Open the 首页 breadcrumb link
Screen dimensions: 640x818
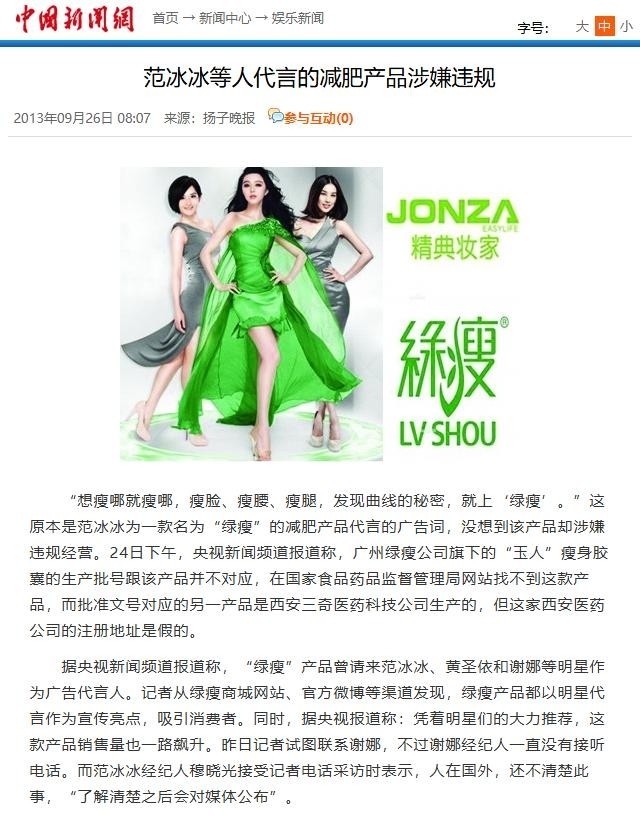click(x=165, y=18)
